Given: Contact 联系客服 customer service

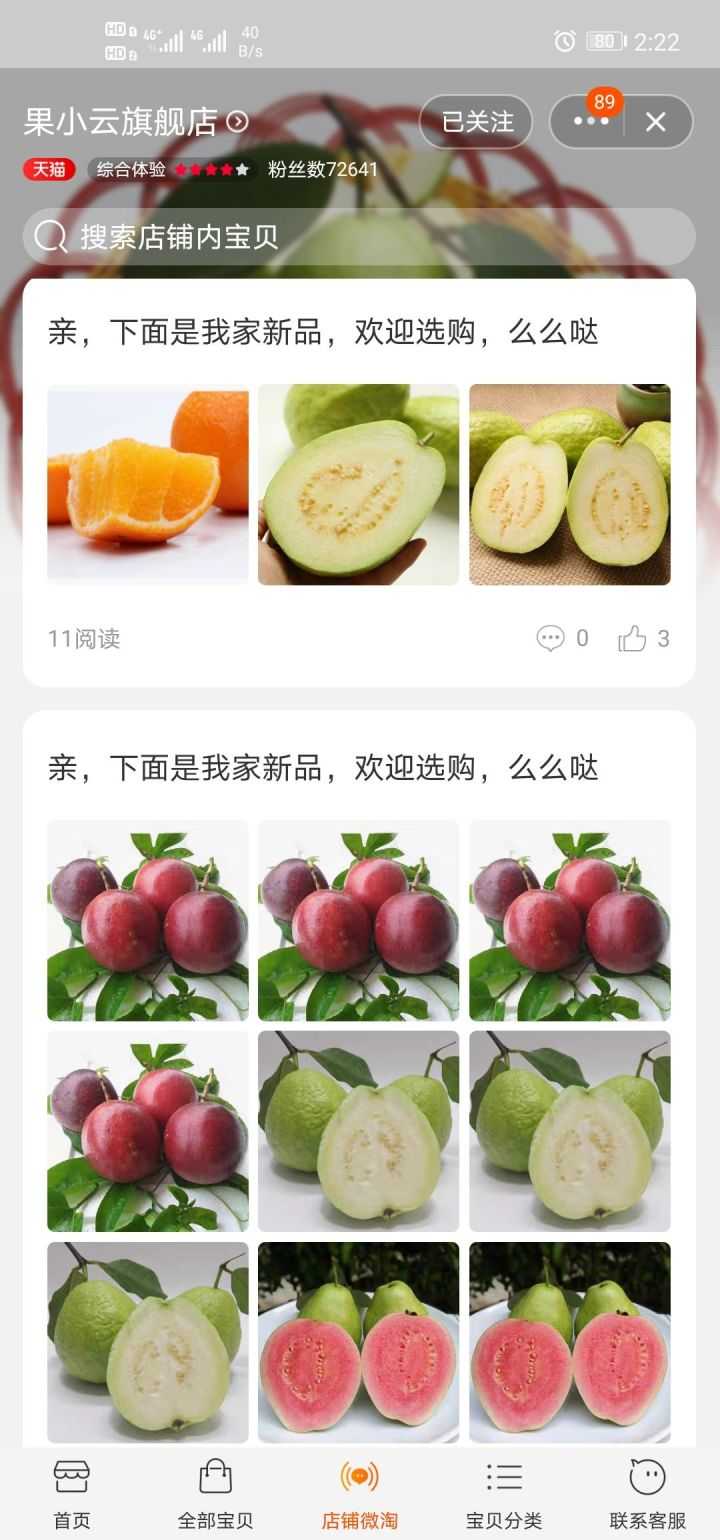Looking at the screenshot, I should [x=648, y=1494].
